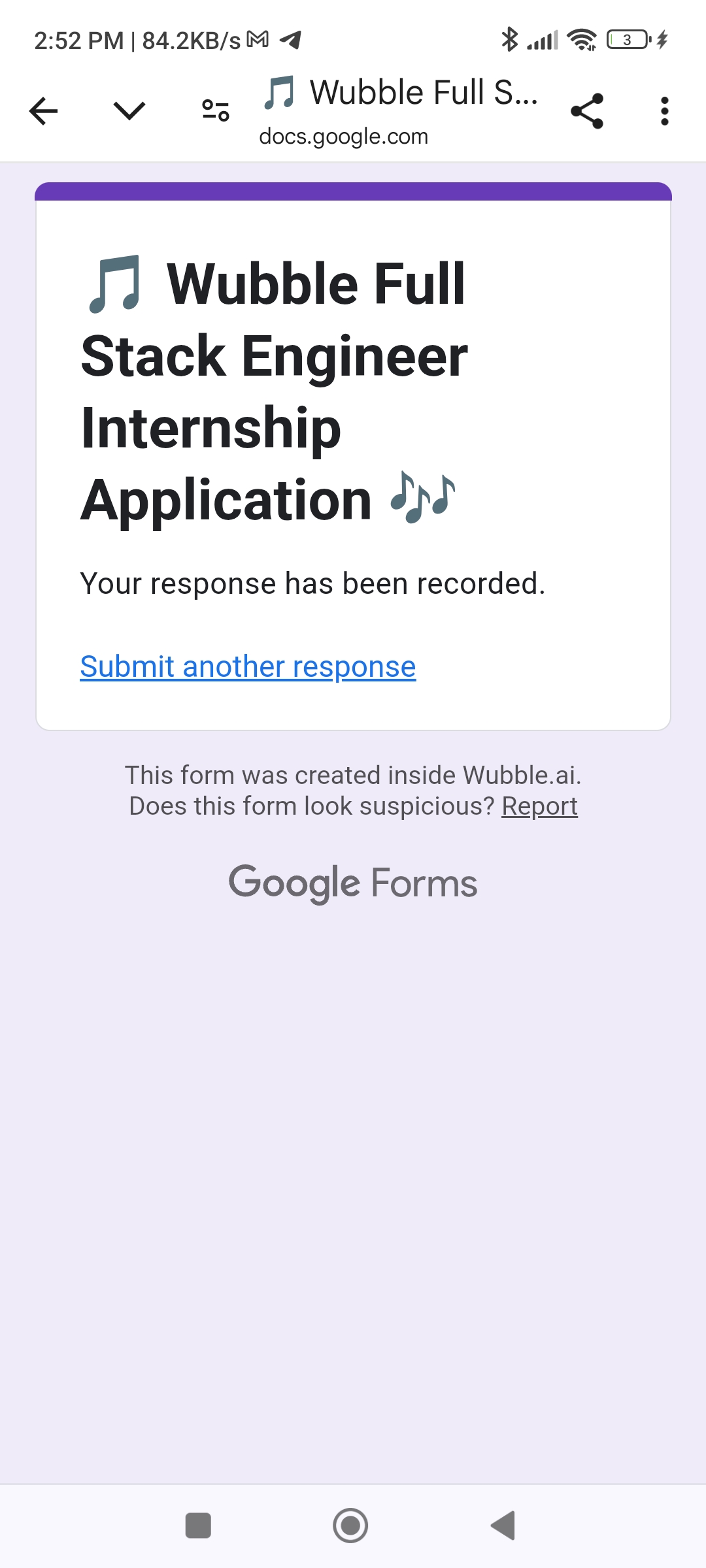Go to the system home screen

point(350,1526)
